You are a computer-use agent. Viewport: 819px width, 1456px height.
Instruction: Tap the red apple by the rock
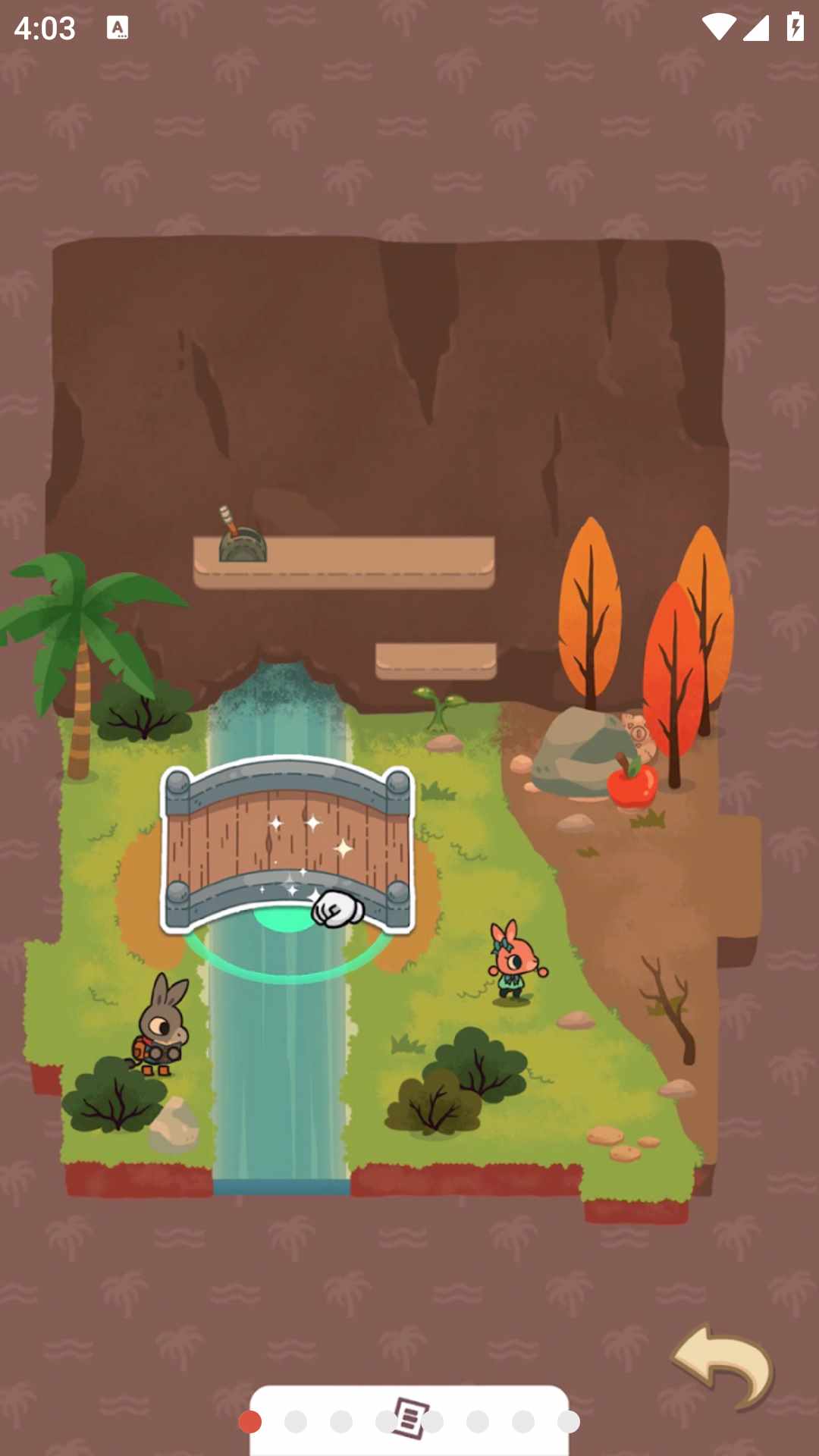tap(632, 781)
